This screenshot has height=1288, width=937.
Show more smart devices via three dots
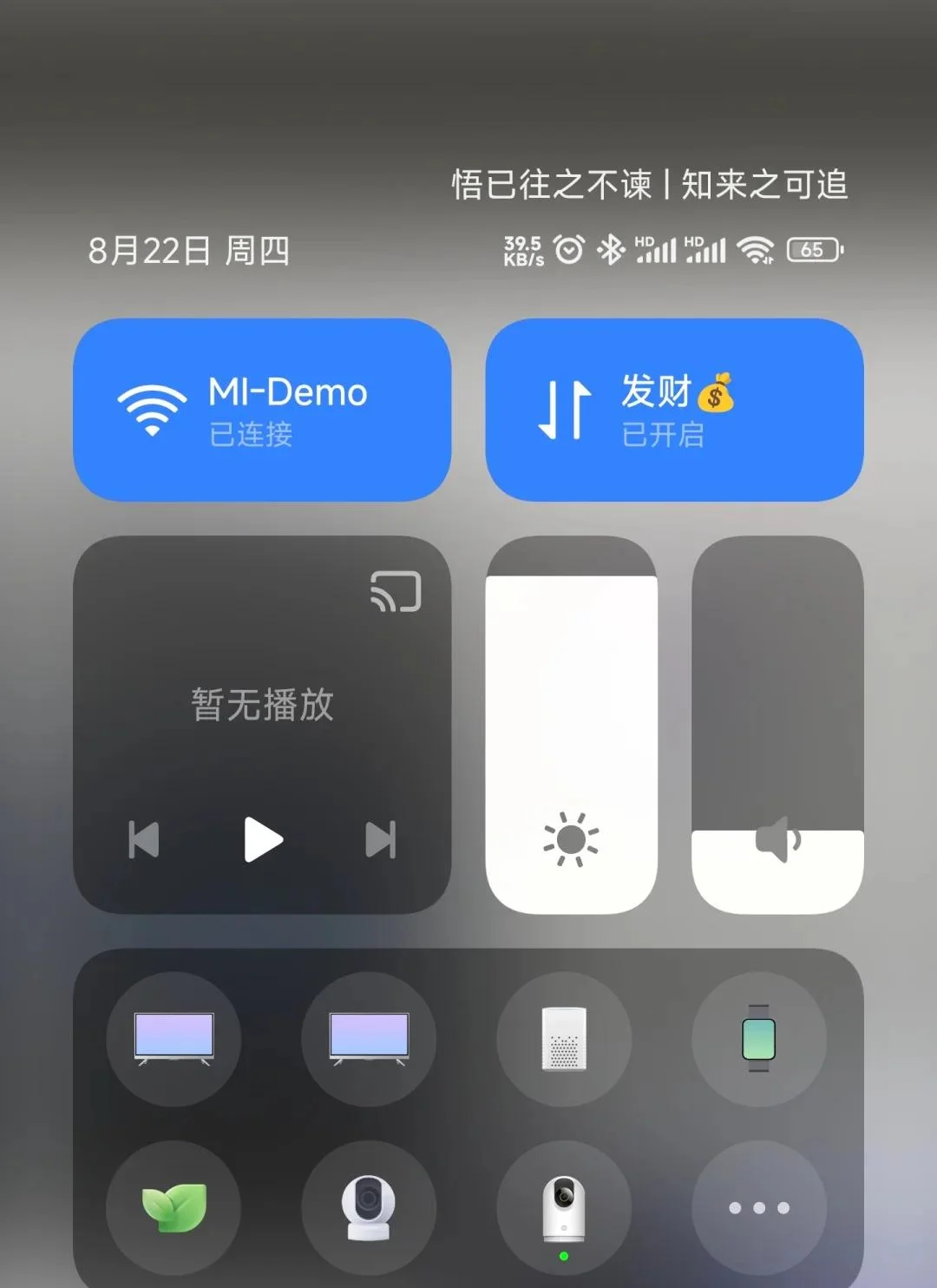tap(759, 1207)
